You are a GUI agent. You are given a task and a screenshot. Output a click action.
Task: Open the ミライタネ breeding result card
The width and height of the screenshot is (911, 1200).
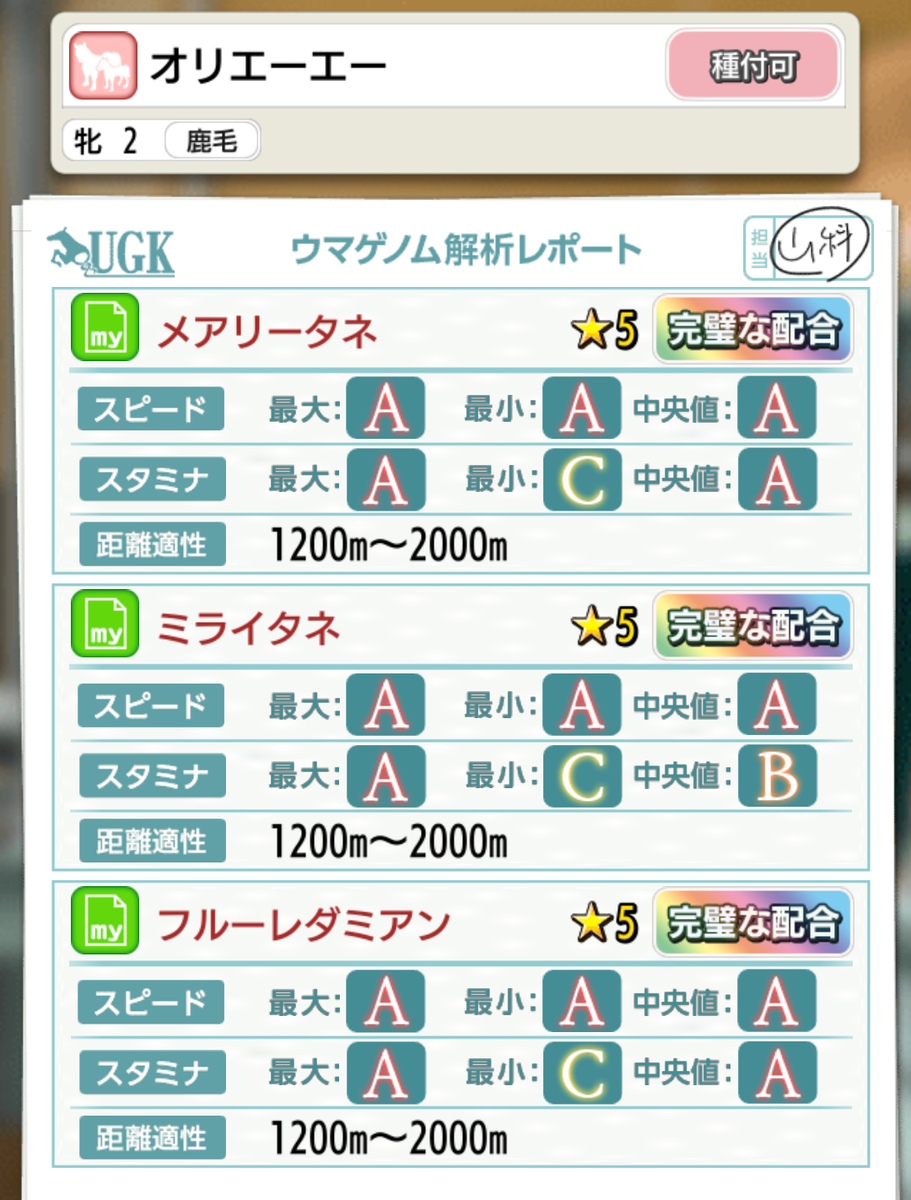click(x=249, y=628)
